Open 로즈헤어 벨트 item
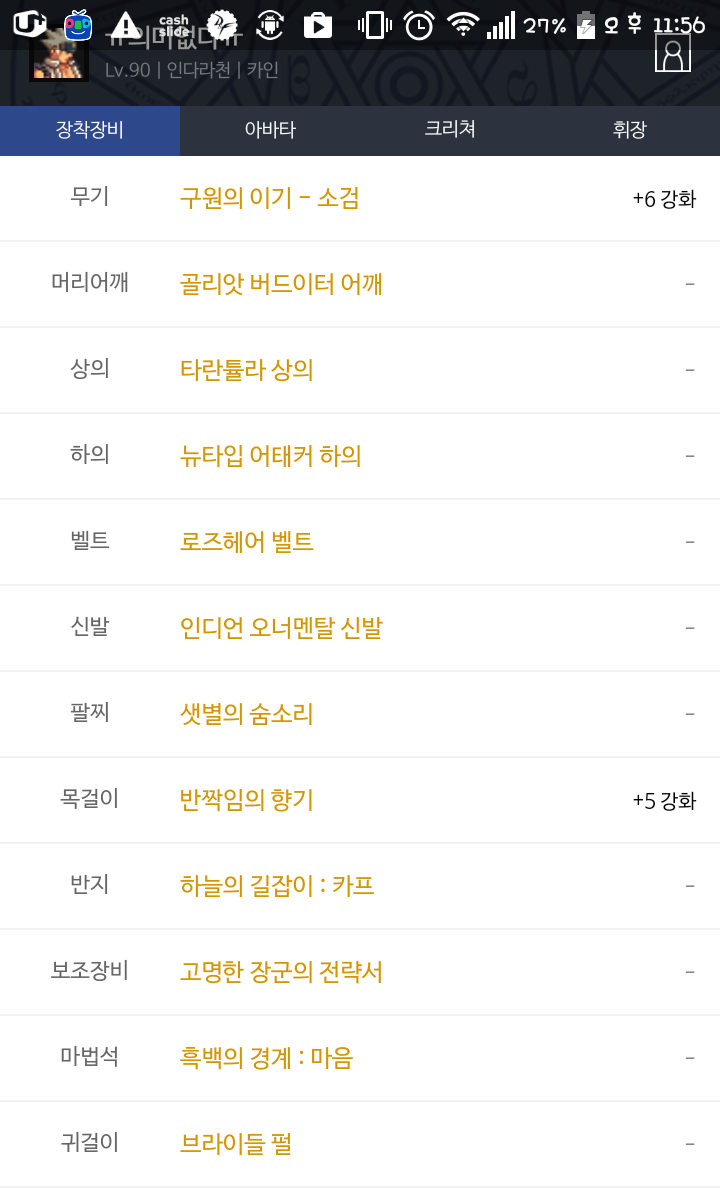The image size is (720, 1188). (247, 542)
